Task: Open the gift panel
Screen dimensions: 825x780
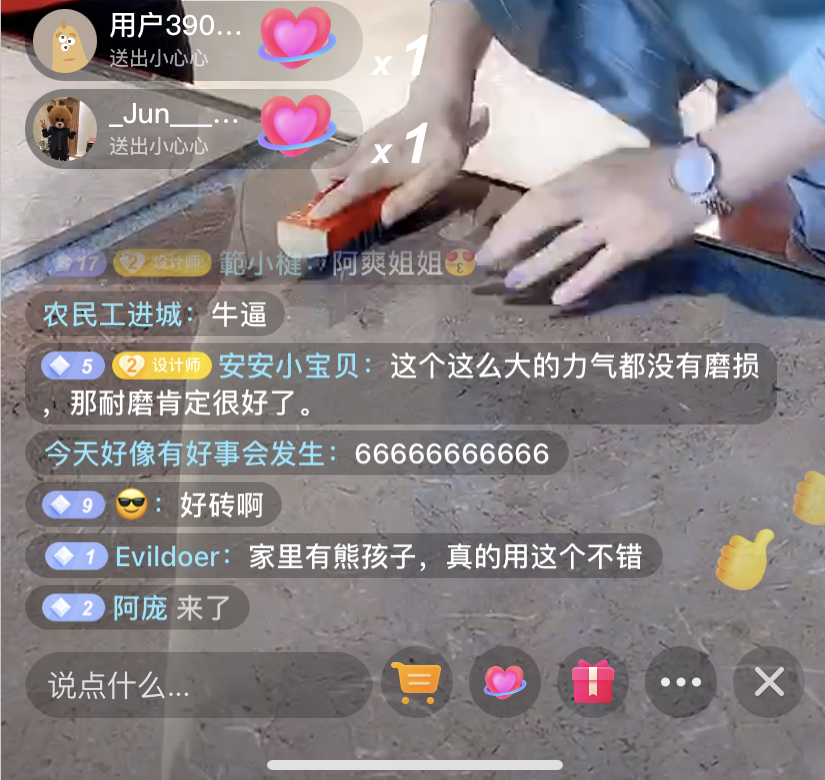Action: (592, 684)
